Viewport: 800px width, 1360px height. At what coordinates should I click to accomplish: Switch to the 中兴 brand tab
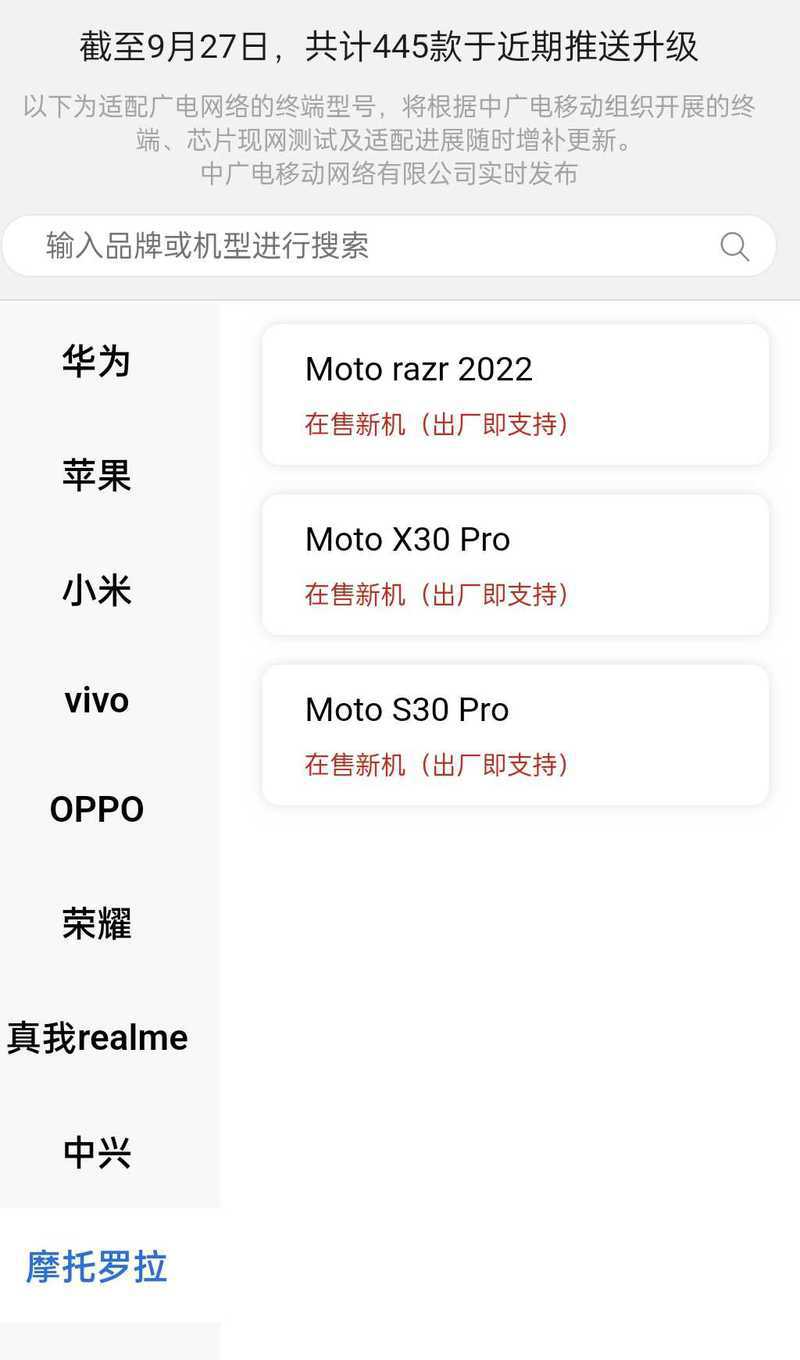(x=97, y=1152)
